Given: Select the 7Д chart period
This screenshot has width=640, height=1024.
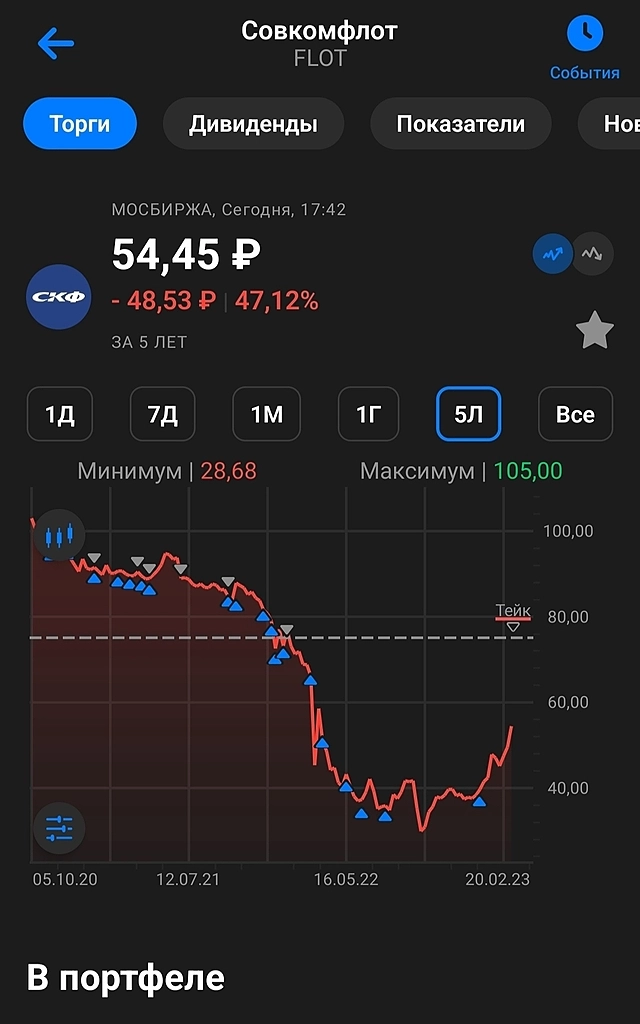Looking at the screenshot, I should 162,414.
